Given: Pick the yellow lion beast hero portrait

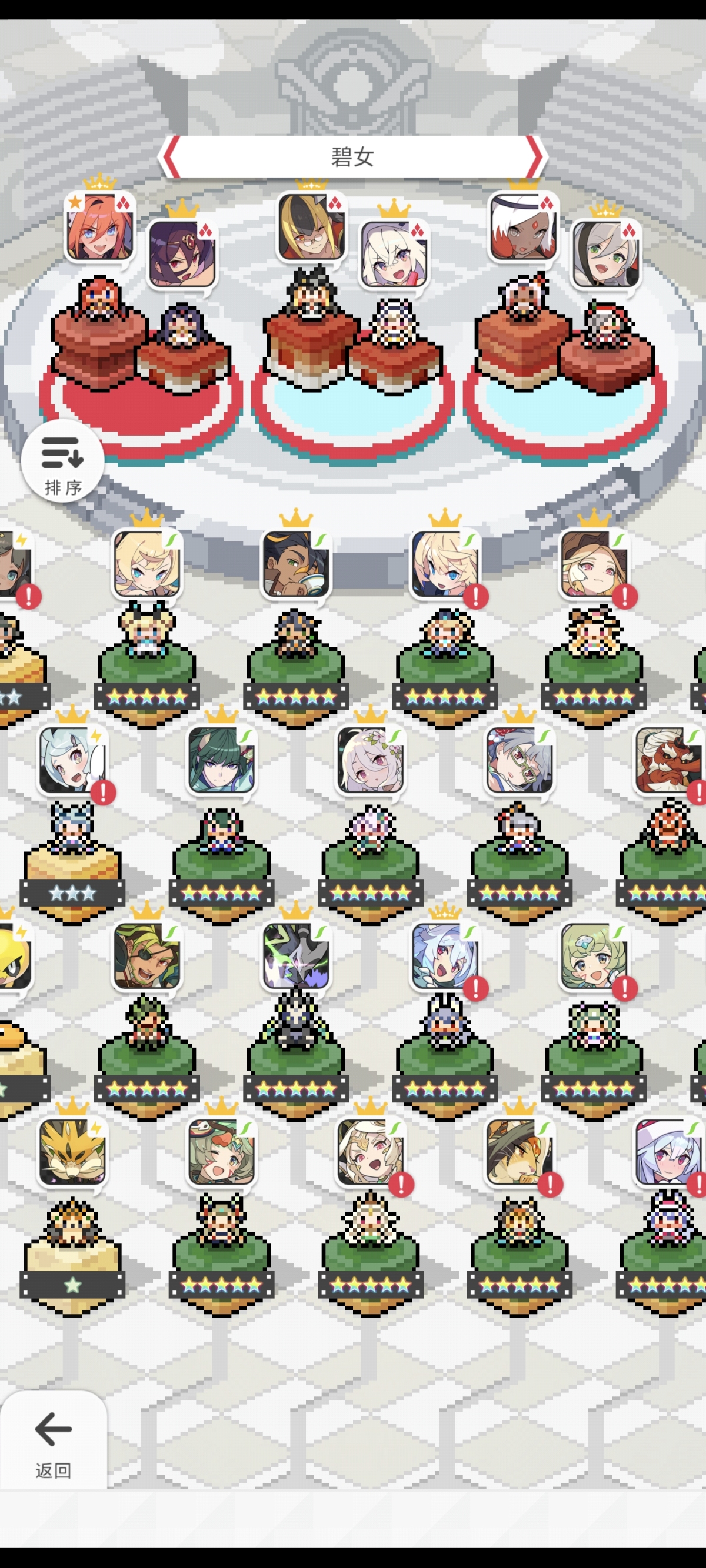Looking at the screenshot, I should tap(72, 1153).
